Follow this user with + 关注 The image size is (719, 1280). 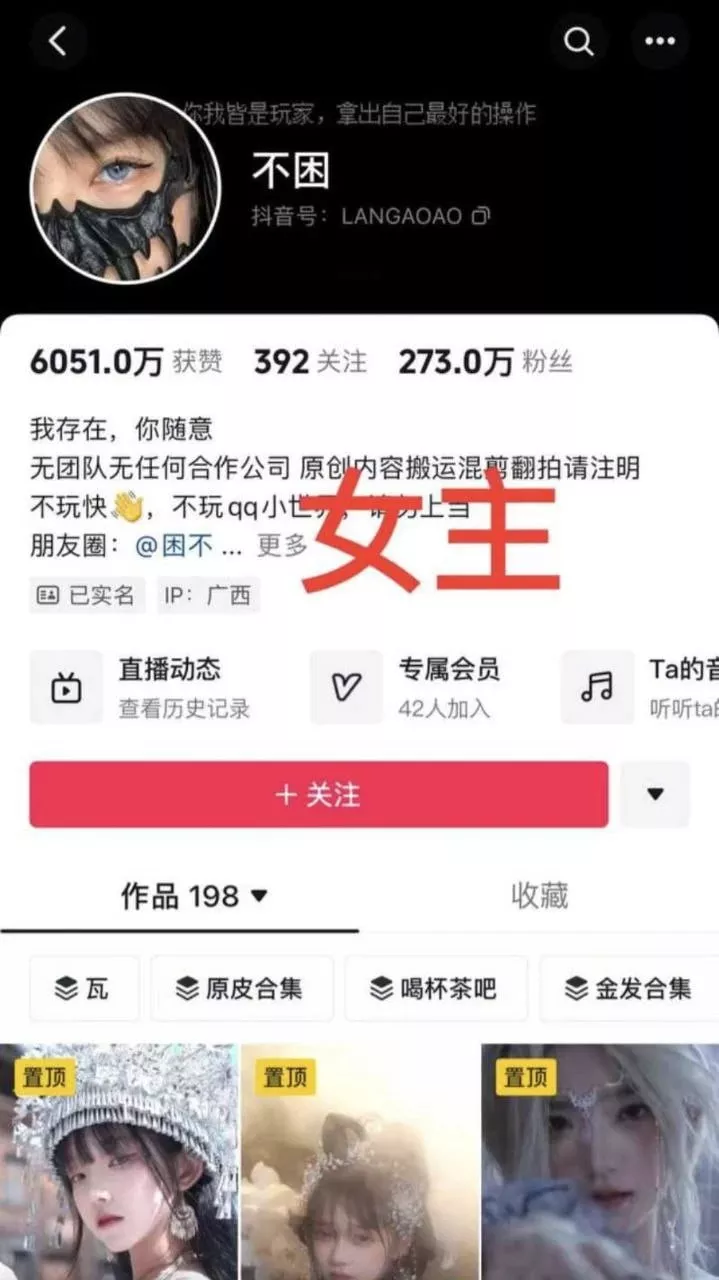(318, 795)
